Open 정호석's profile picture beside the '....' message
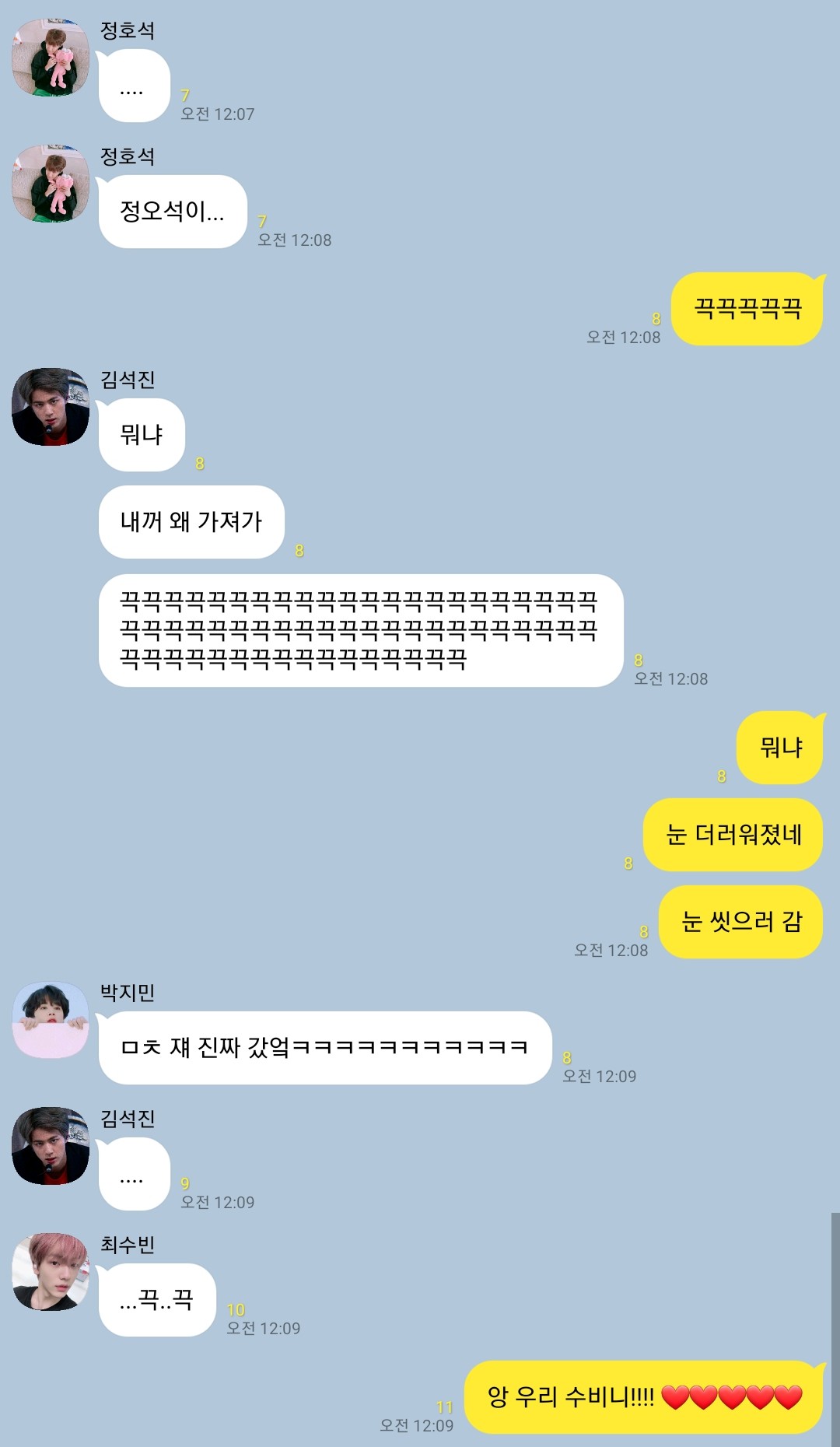This screenshot has height=1447, width=840. [51, 58]
